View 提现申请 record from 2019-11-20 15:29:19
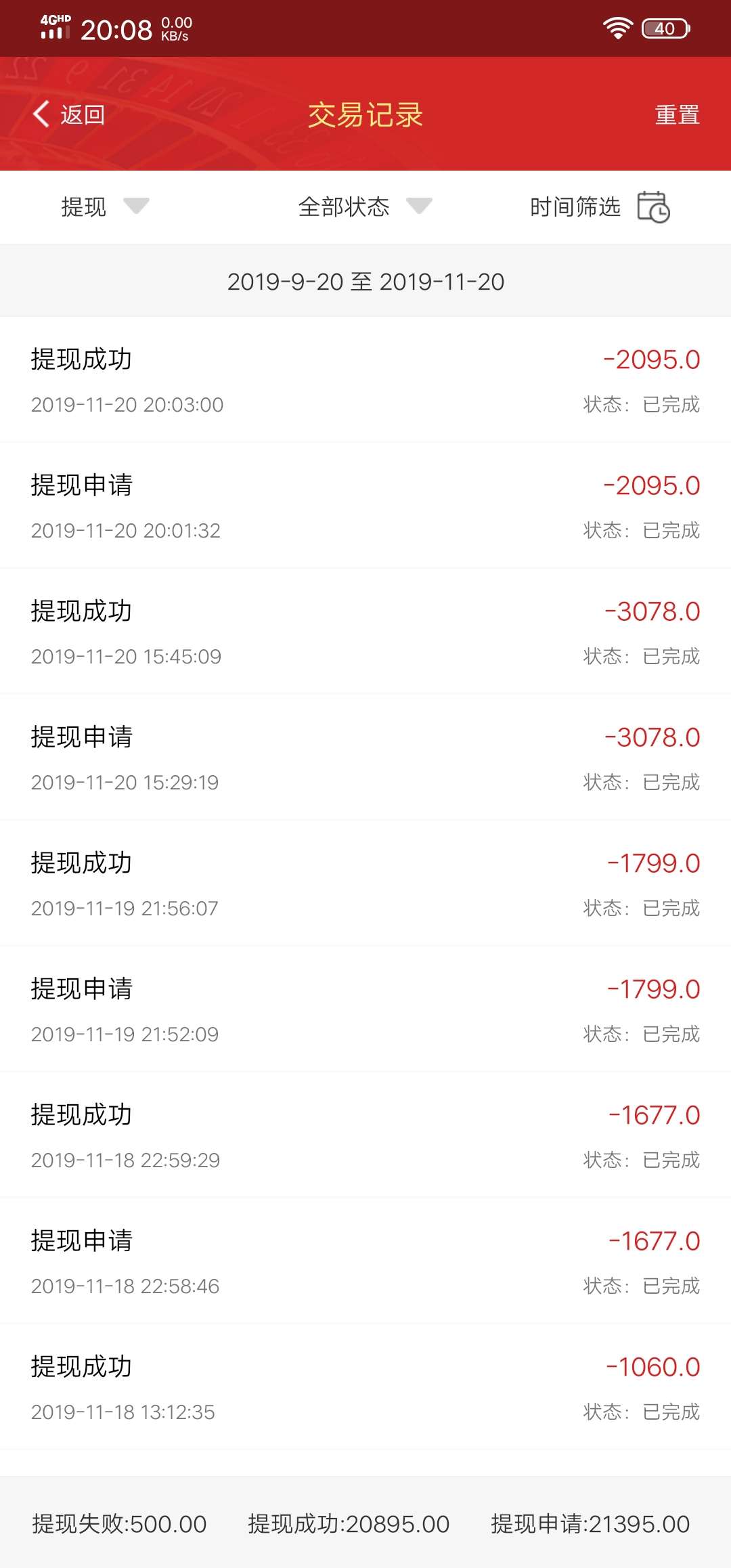The height and width of the screenshot is (1568, 731). pyautogui.click(x=365, y=758)
